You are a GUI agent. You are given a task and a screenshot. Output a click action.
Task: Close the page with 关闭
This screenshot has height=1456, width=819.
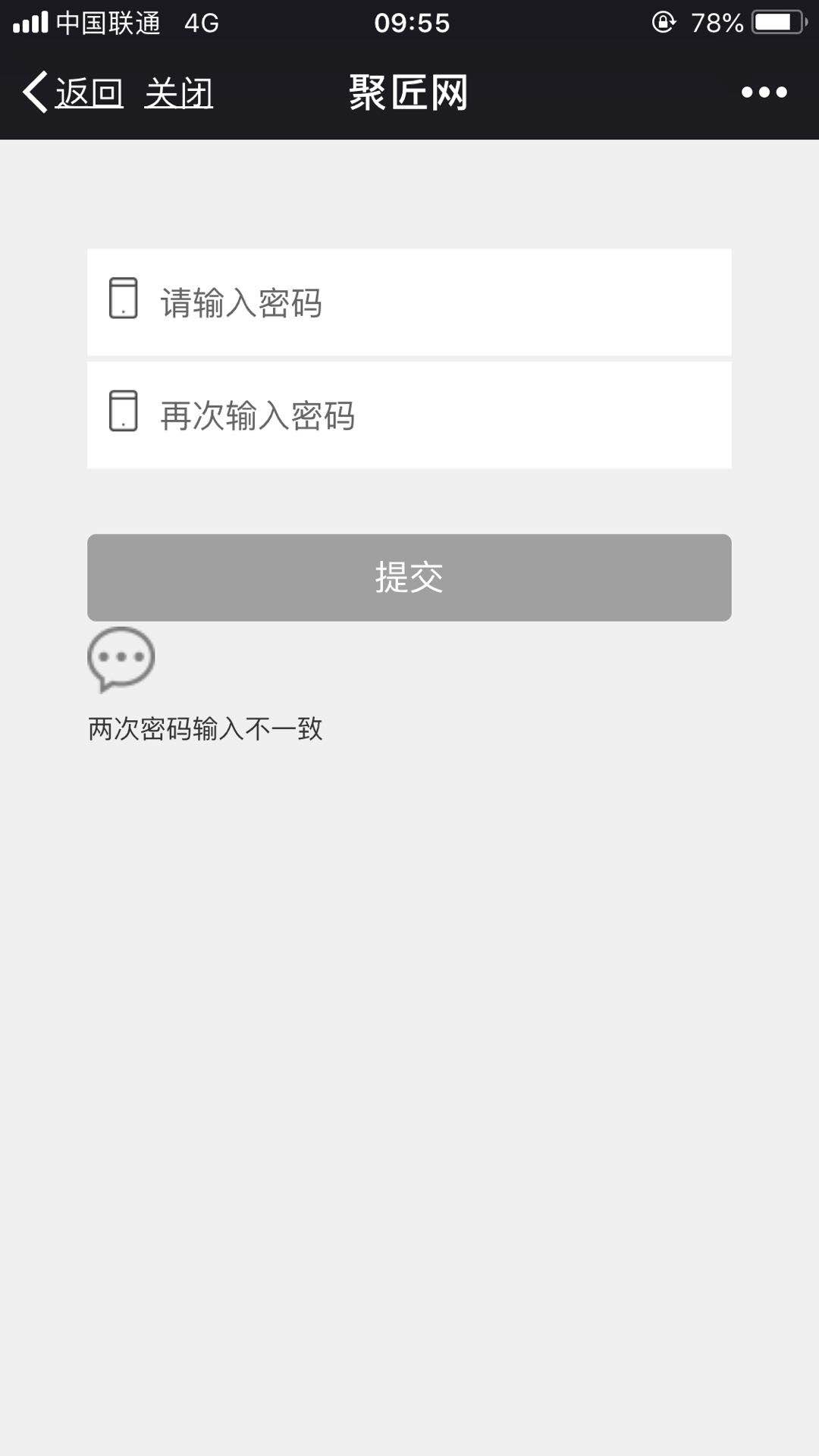[179, 93]
